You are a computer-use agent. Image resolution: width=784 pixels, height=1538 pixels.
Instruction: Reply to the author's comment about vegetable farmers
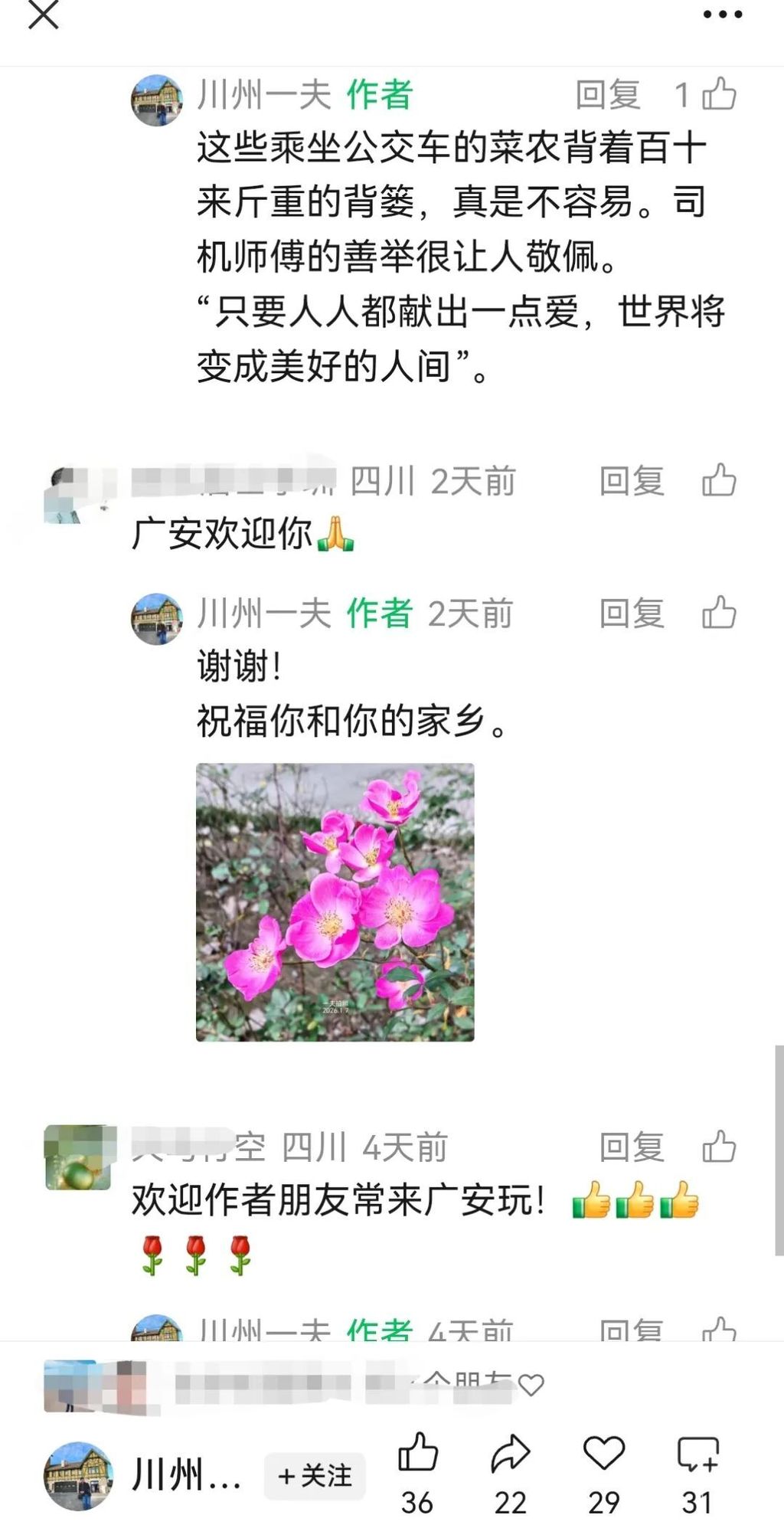[x=608, y=95]
